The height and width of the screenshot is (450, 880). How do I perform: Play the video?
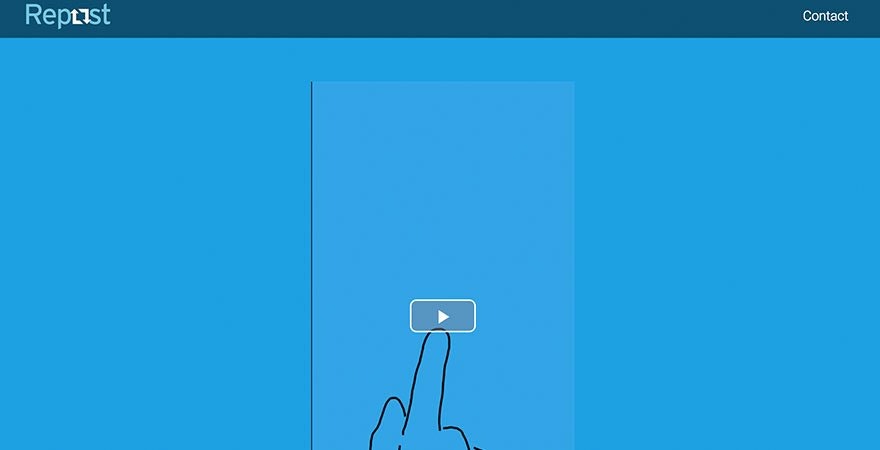click(442, 316)
